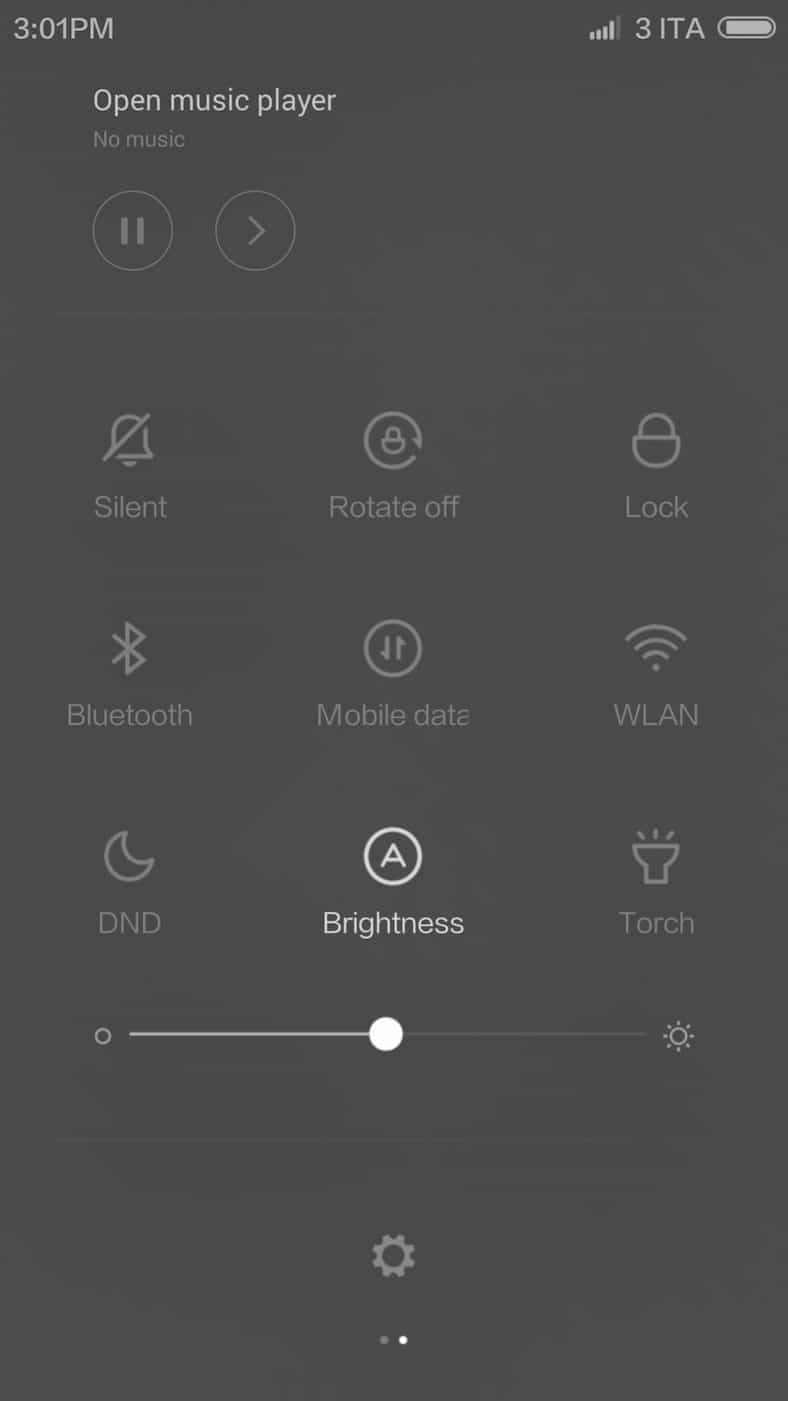The image size is (788, 1401).
Task: Skip to the next track
Action: click(255, 231)
